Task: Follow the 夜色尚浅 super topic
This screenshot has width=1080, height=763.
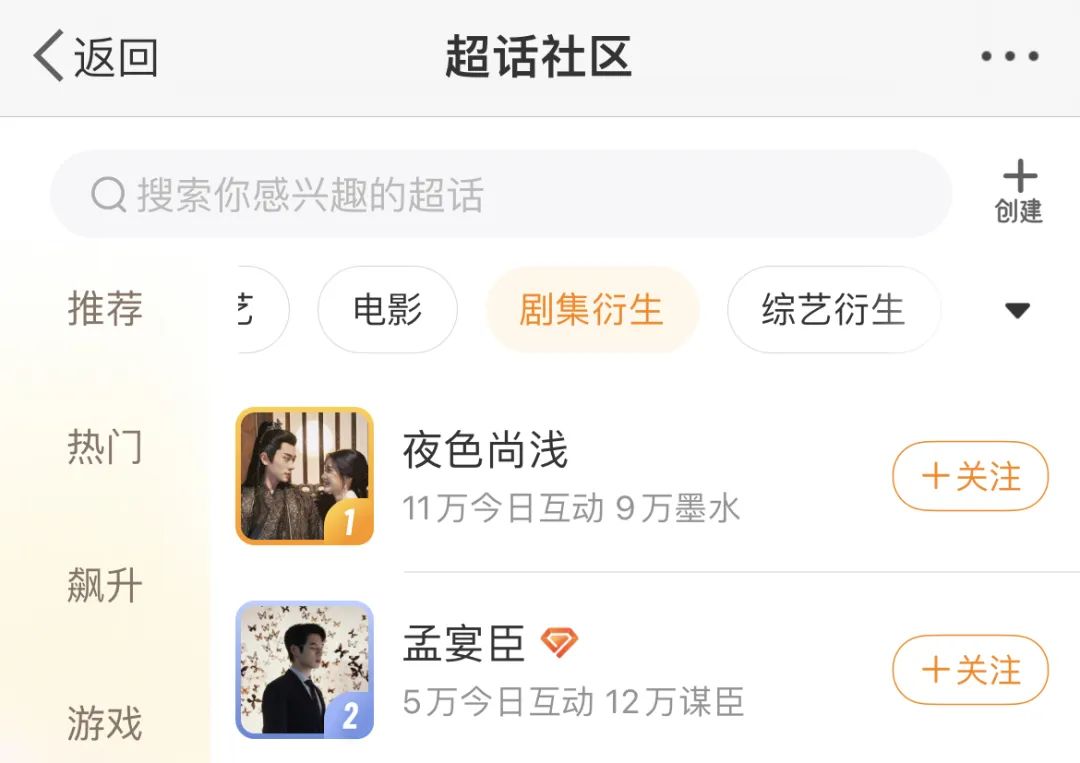Action: (970, 477)
